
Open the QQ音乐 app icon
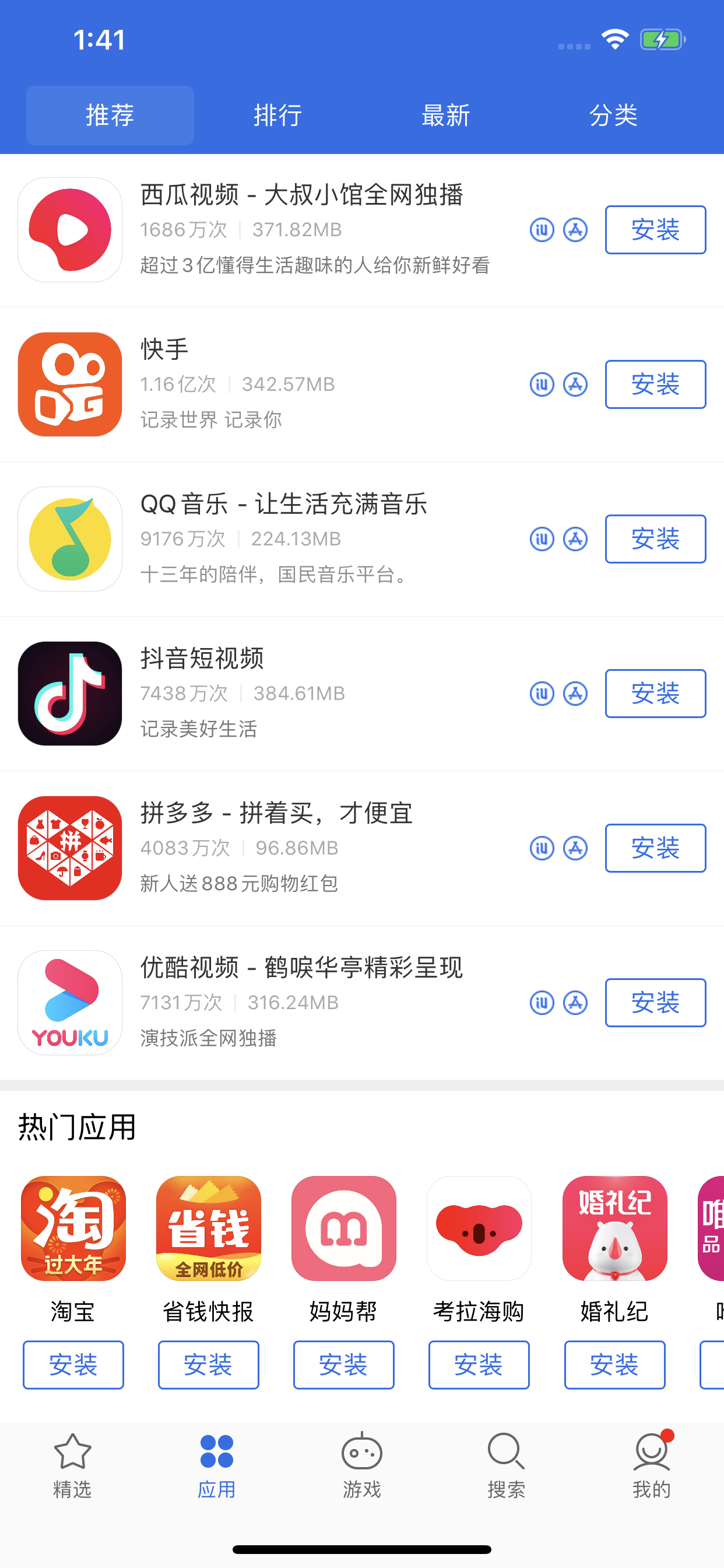click(69, 540)
